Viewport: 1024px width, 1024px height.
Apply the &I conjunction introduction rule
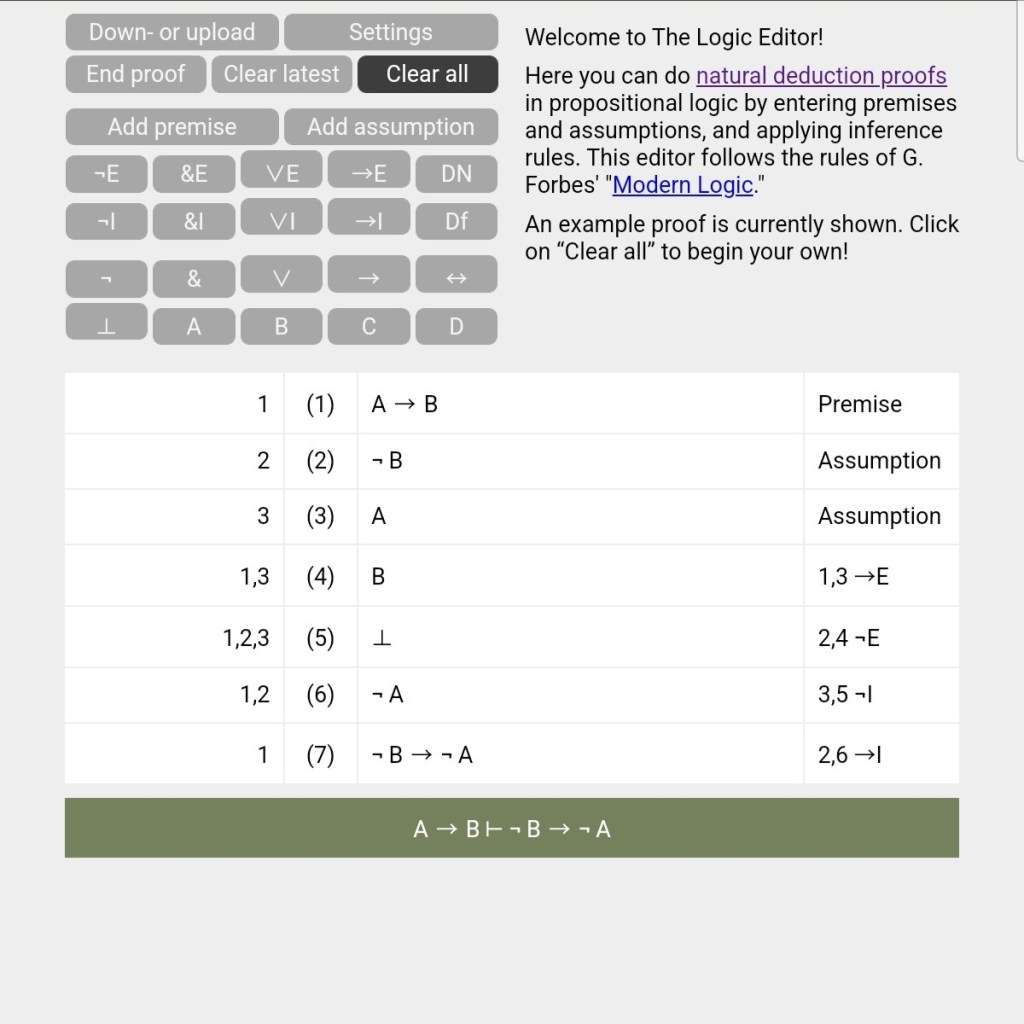tap(194, 221)
